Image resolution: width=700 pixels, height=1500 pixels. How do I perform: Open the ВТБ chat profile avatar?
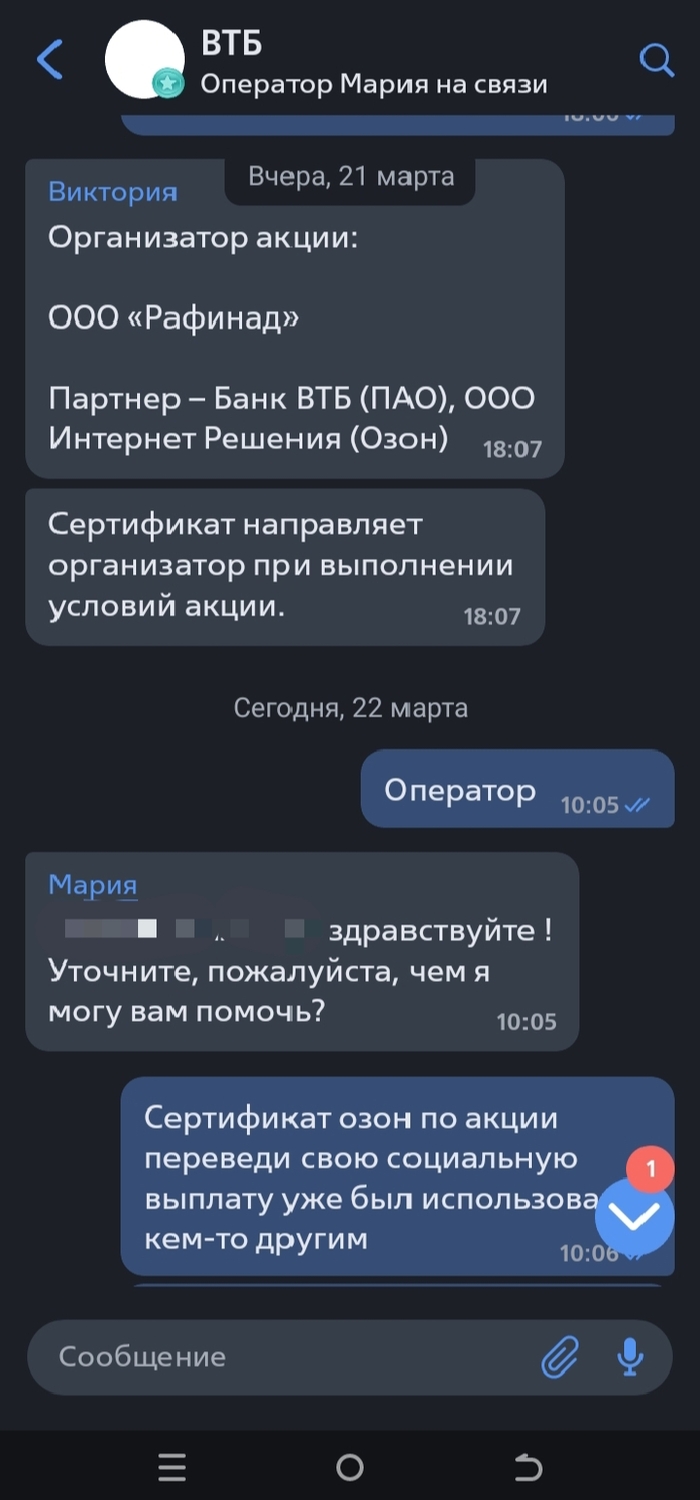pyautogui.click(x=144, y=59)
